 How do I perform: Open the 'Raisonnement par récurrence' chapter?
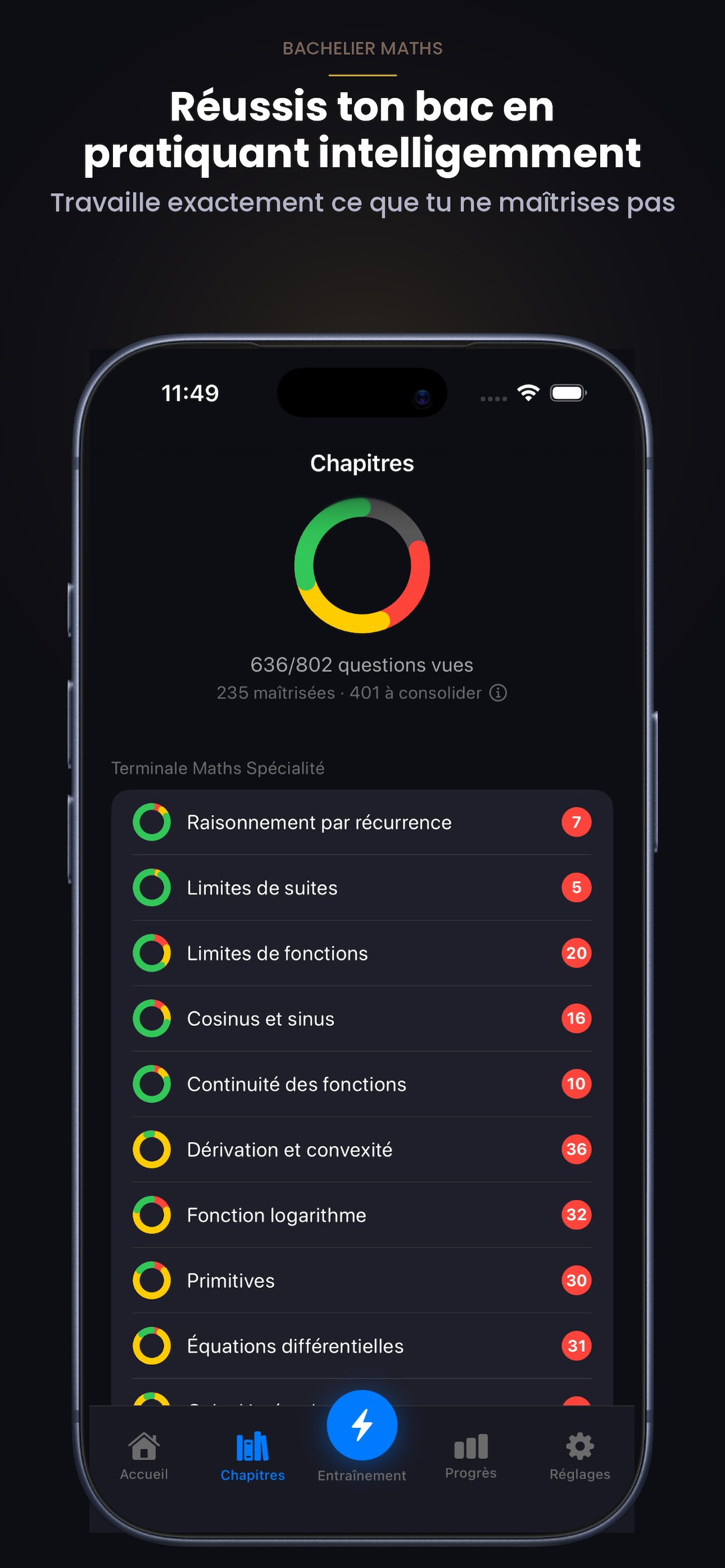[319, 822]
